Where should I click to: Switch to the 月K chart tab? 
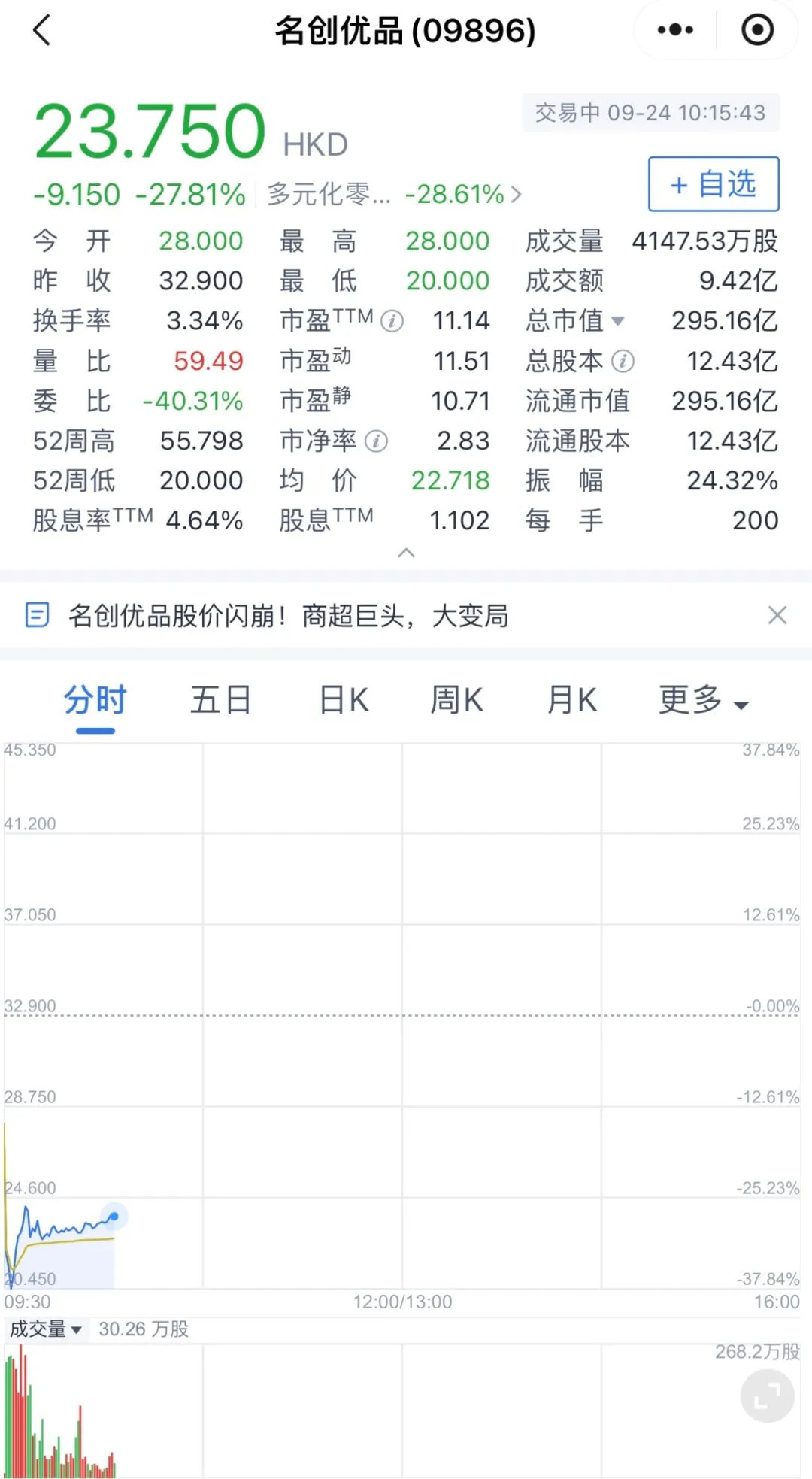(x=571, y=700)
